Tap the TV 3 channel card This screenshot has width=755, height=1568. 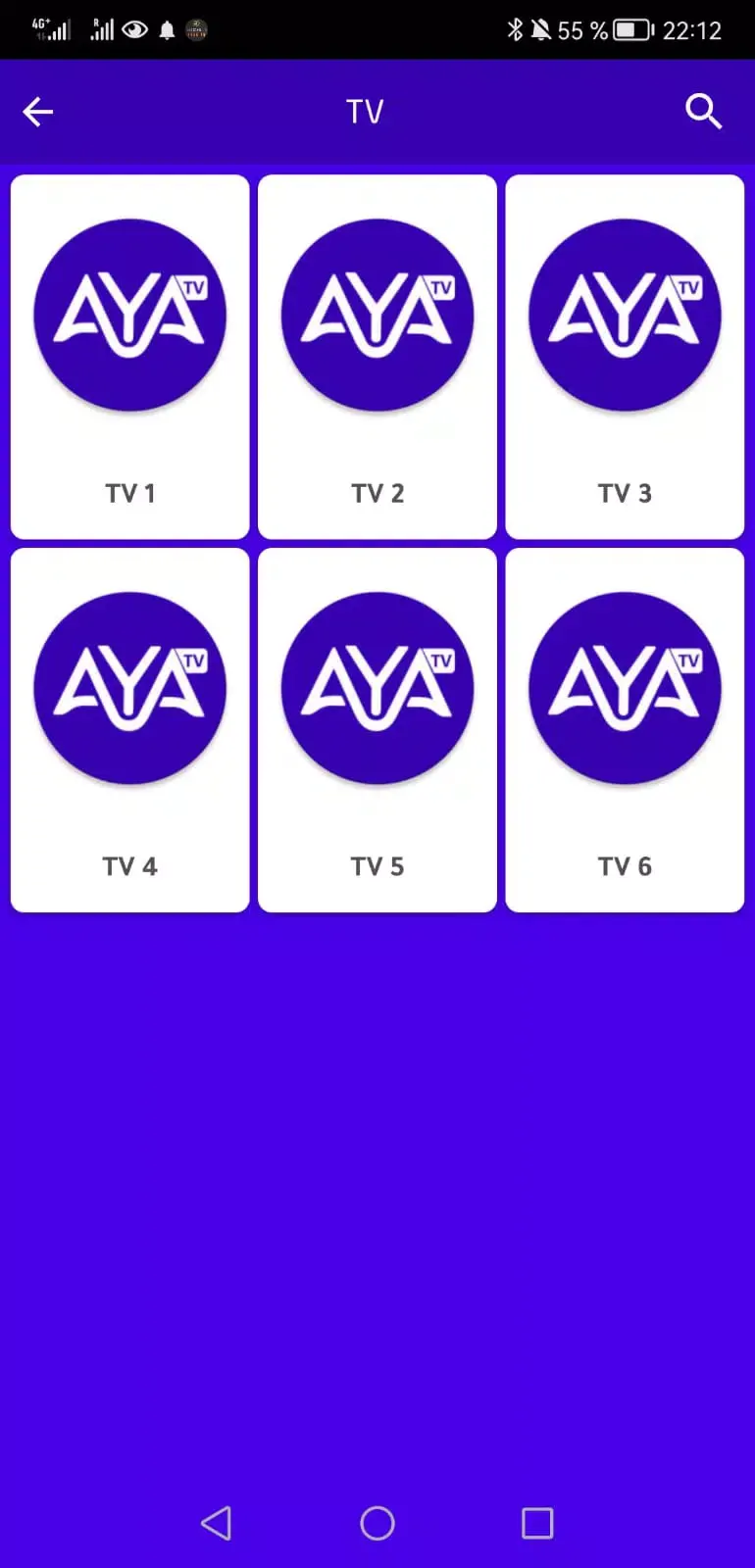[x=625, y=357]
